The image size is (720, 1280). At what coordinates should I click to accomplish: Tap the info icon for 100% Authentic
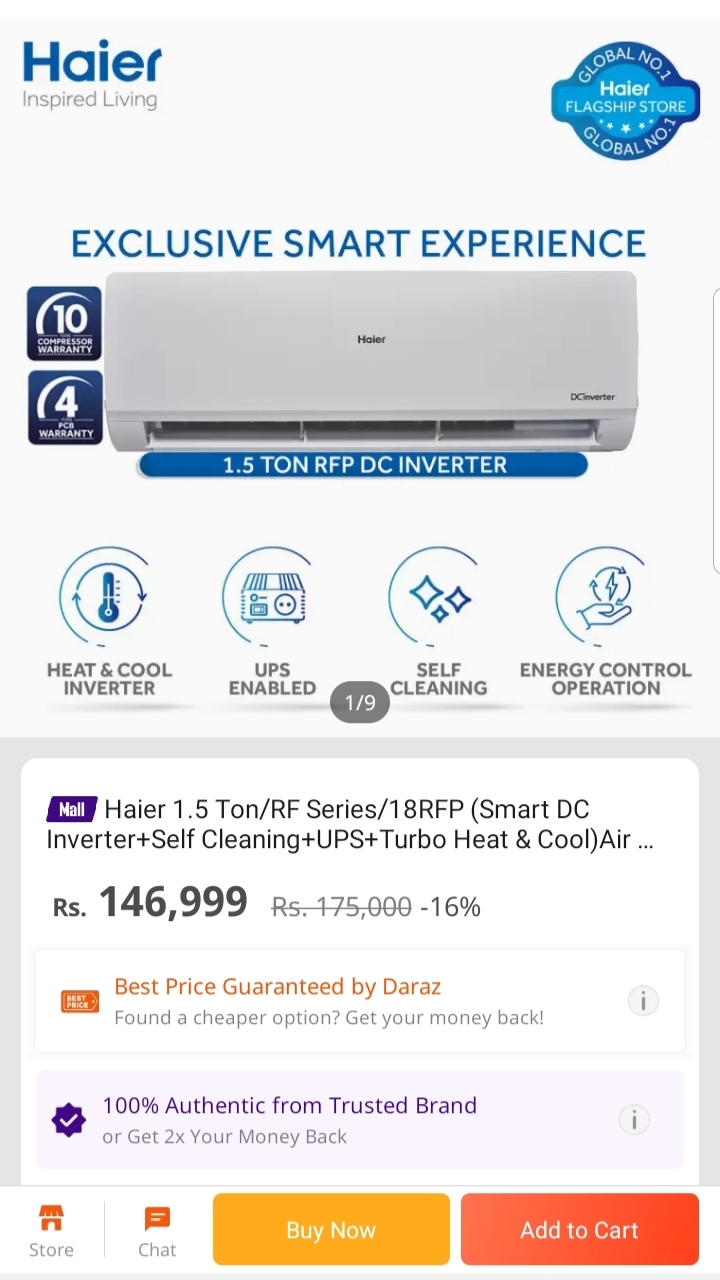634,1120
